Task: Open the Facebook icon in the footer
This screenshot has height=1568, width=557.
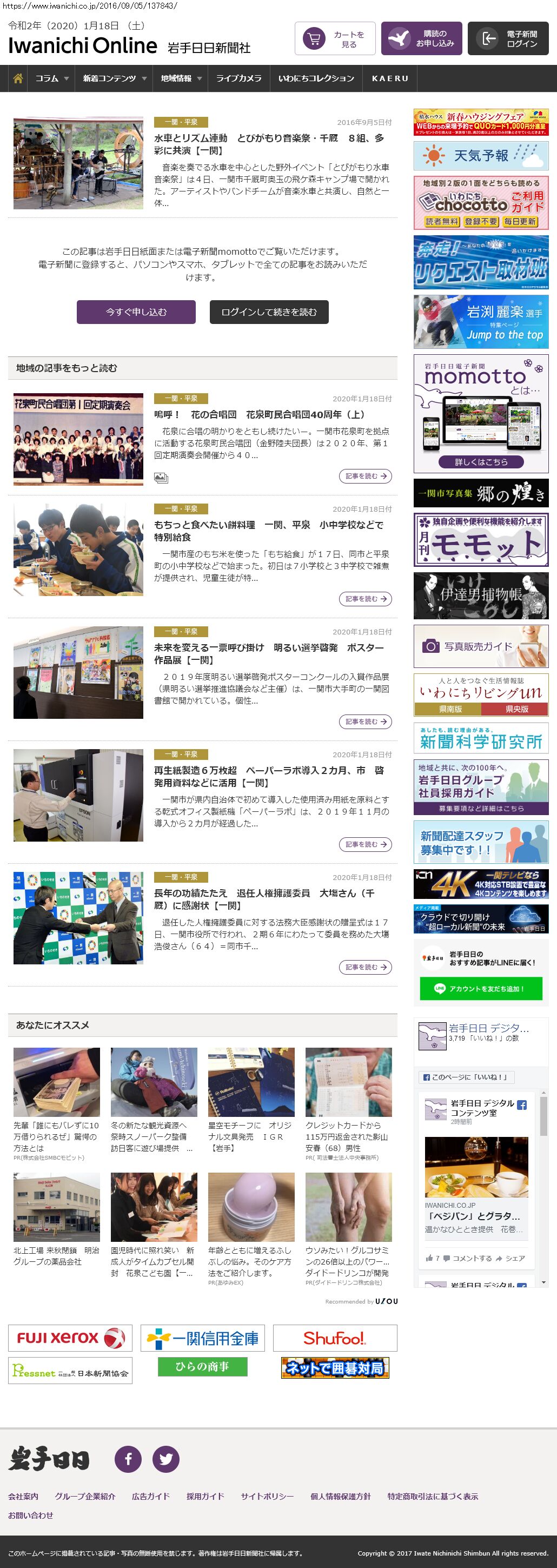Action: tap(128, 1459)
